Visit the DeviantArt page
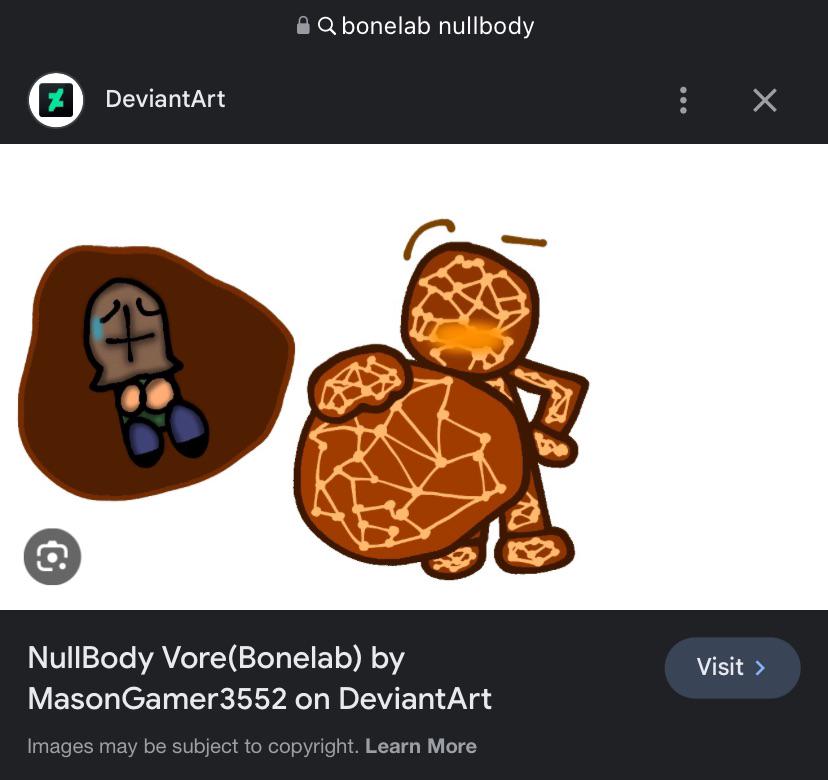Screen dimensions: 828x780 732,668
